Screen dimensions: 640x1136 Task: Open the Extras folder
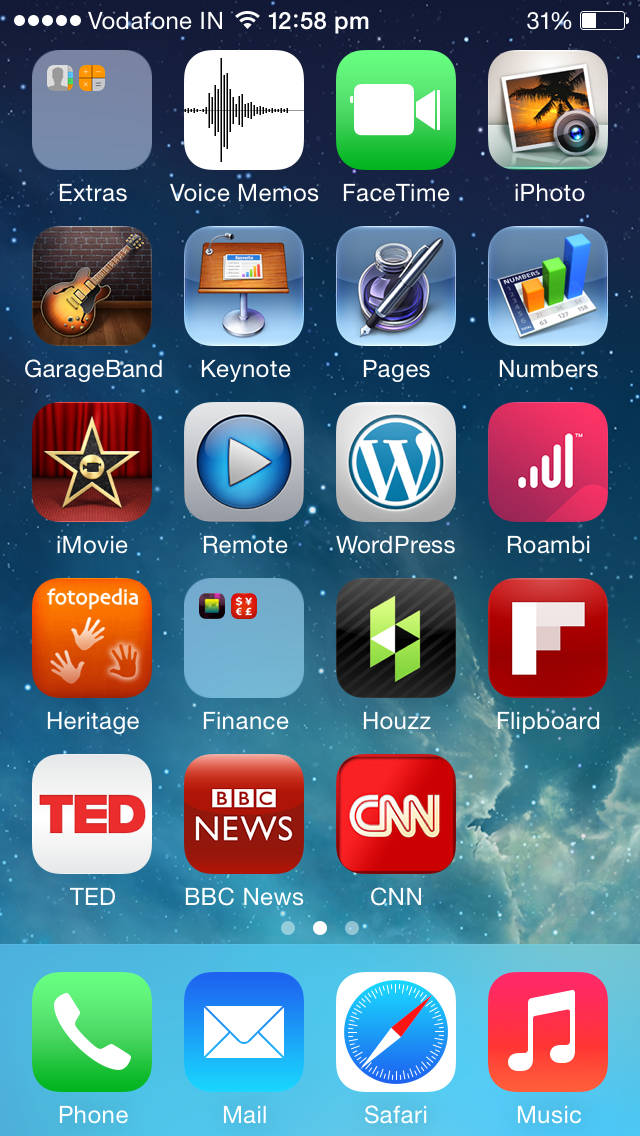click(x=92, y=110)
